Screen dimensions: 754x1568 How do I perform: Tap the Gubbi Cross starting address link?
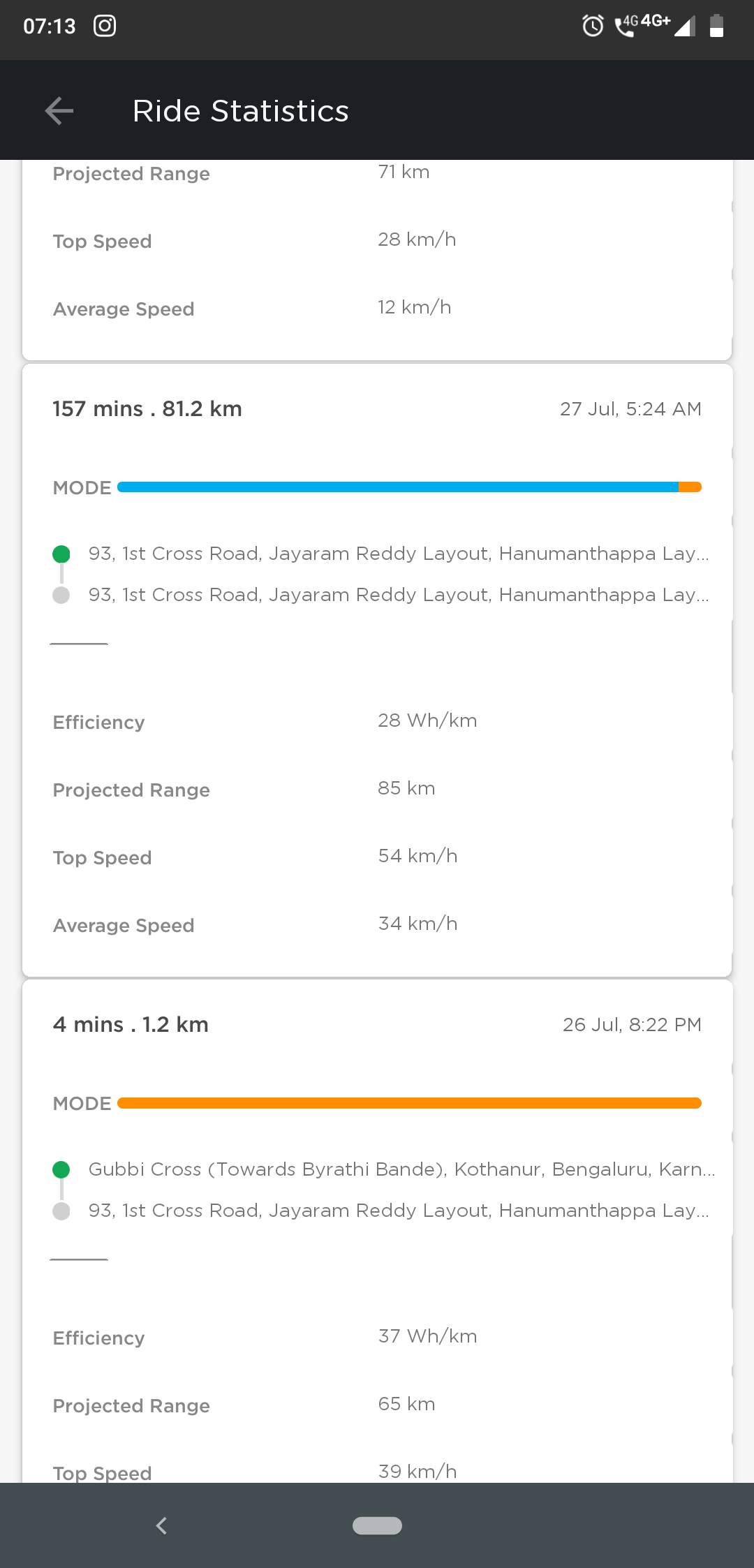point(401,1169)
